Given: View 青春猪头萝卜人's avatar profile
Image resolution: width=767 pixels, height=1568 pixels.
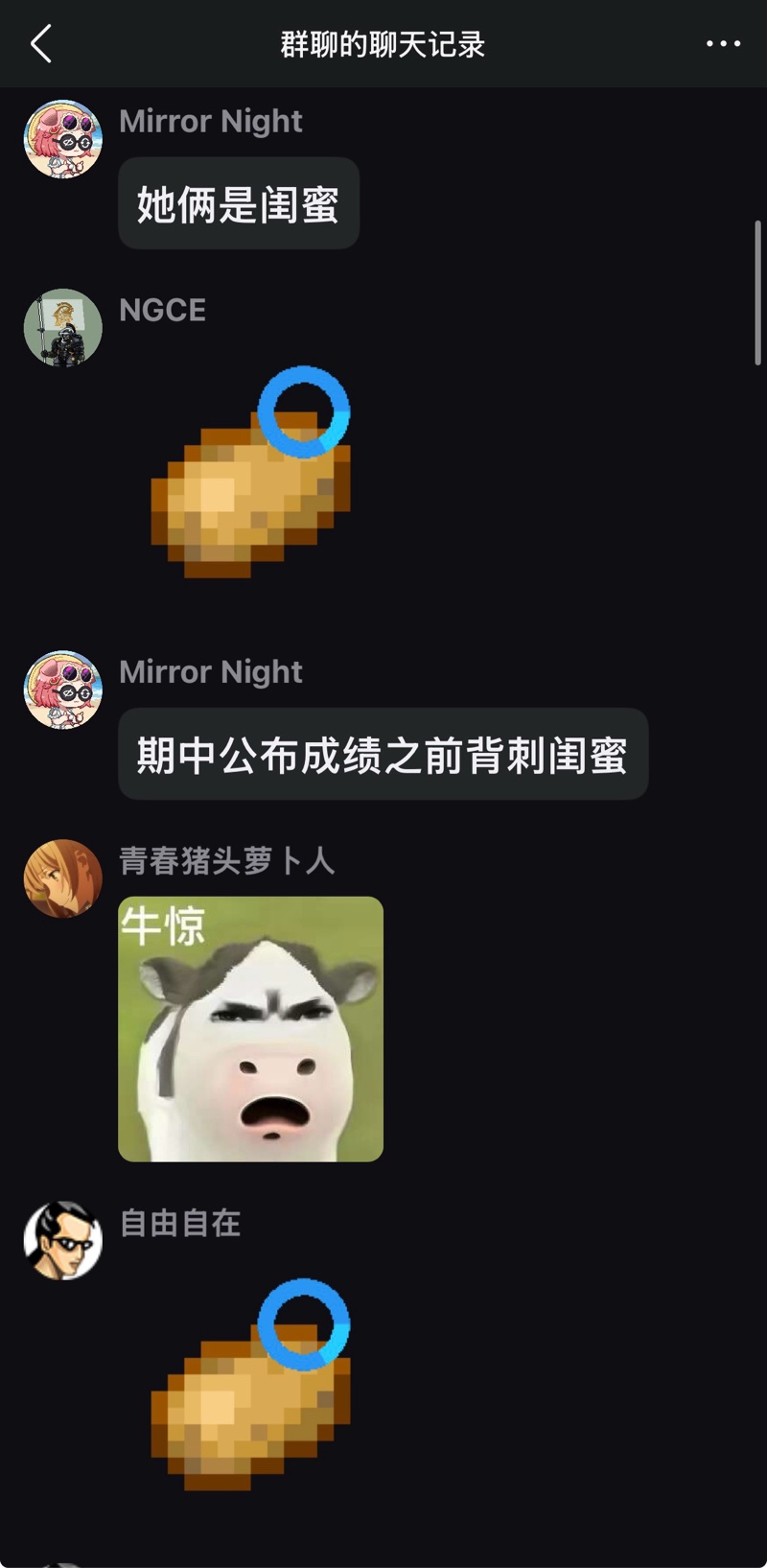Looking at the screenshot, I should (x=62, y=878).
